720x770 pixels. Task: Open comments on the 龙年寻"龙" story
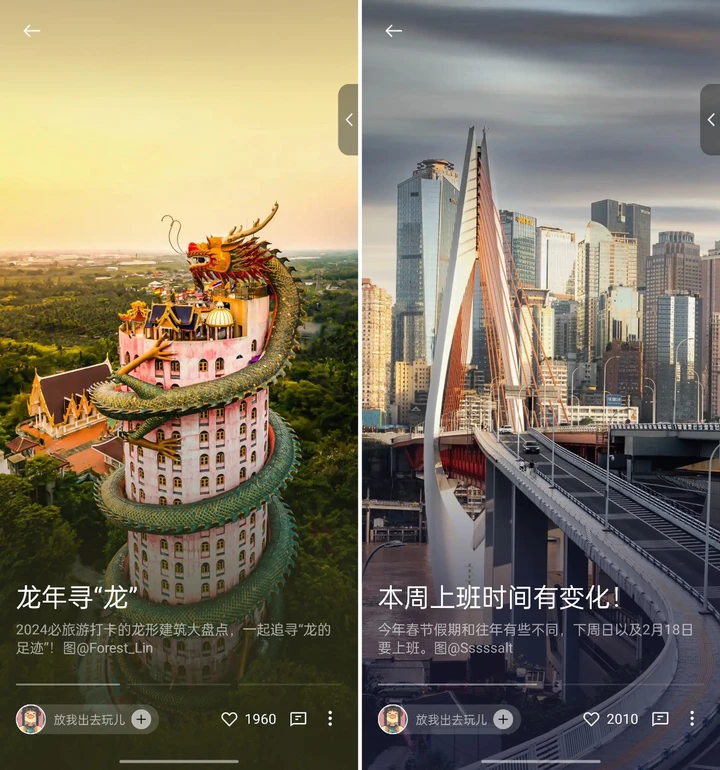pyautogui.click(x=298, y=719)
